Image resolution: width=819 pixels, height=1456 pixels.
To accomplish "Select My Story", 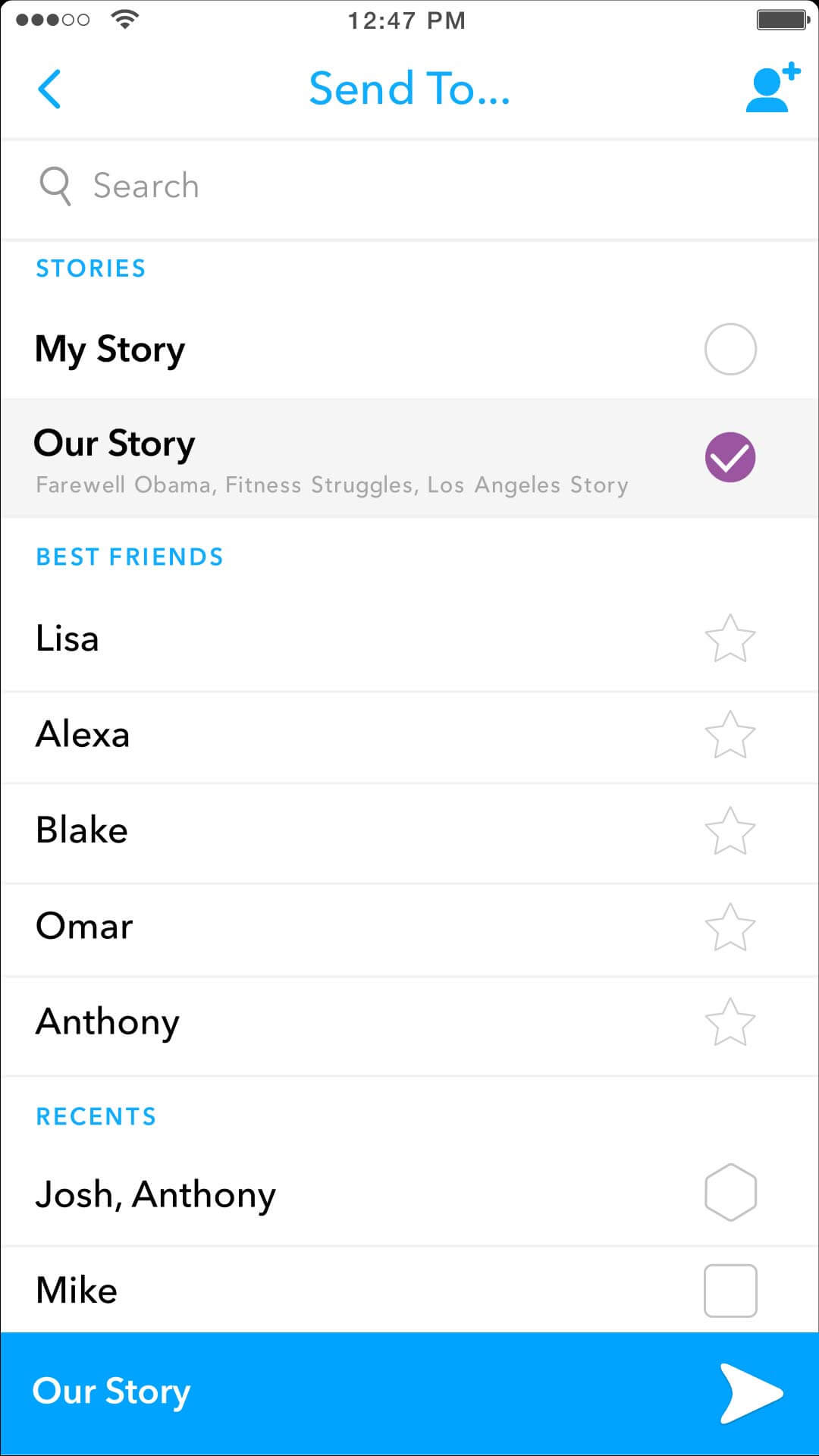I will (x=409, y=349).
